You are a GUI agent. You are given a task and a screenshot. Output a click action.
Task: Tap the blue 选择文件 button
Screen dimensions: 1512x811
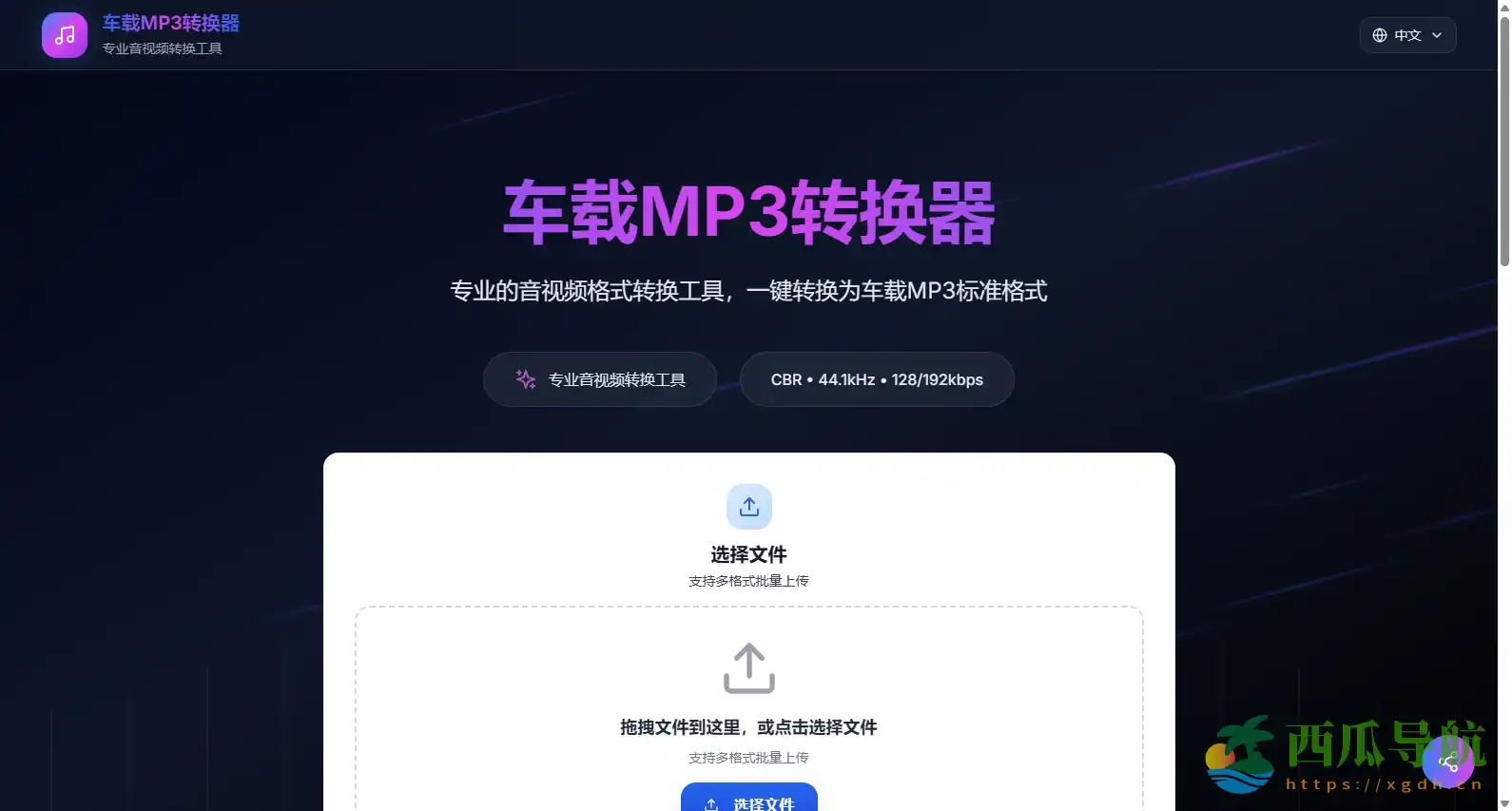[749, 799]
